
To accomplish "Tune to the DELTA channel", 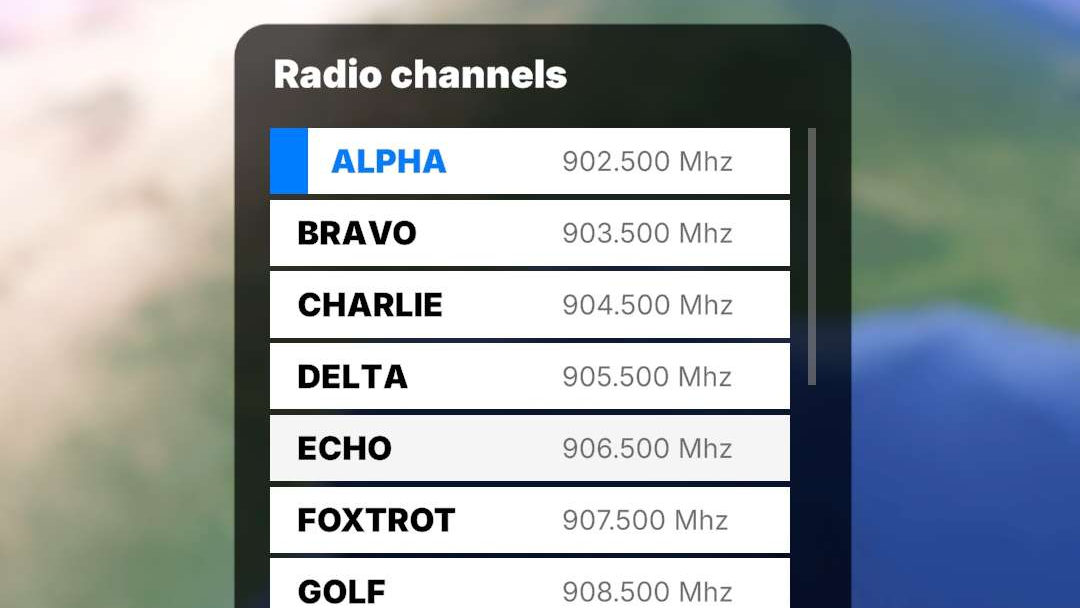I will [x=530, y=376].
